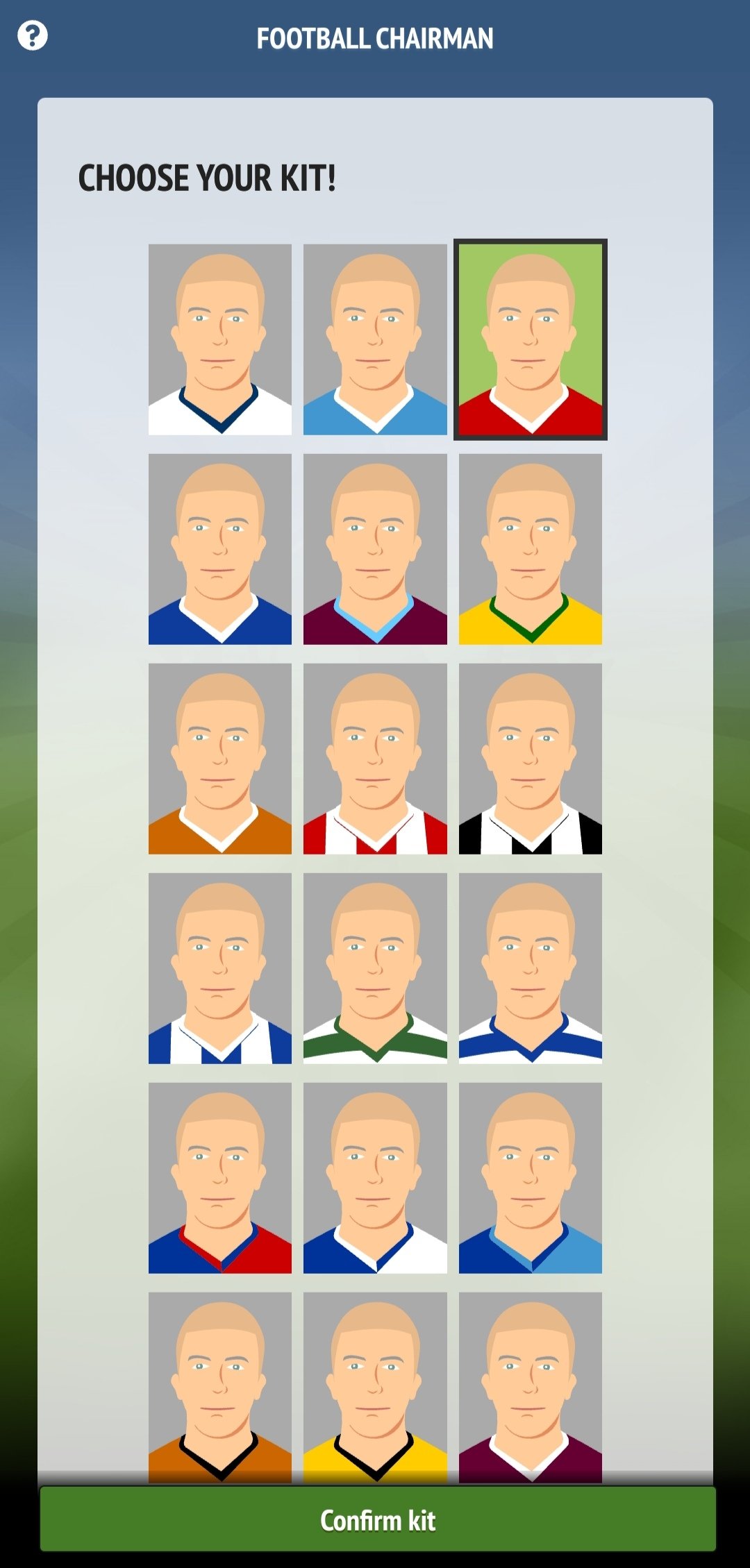Pick the orange kit with white collar
The image size is (750, 1568).
coord(219,759)
